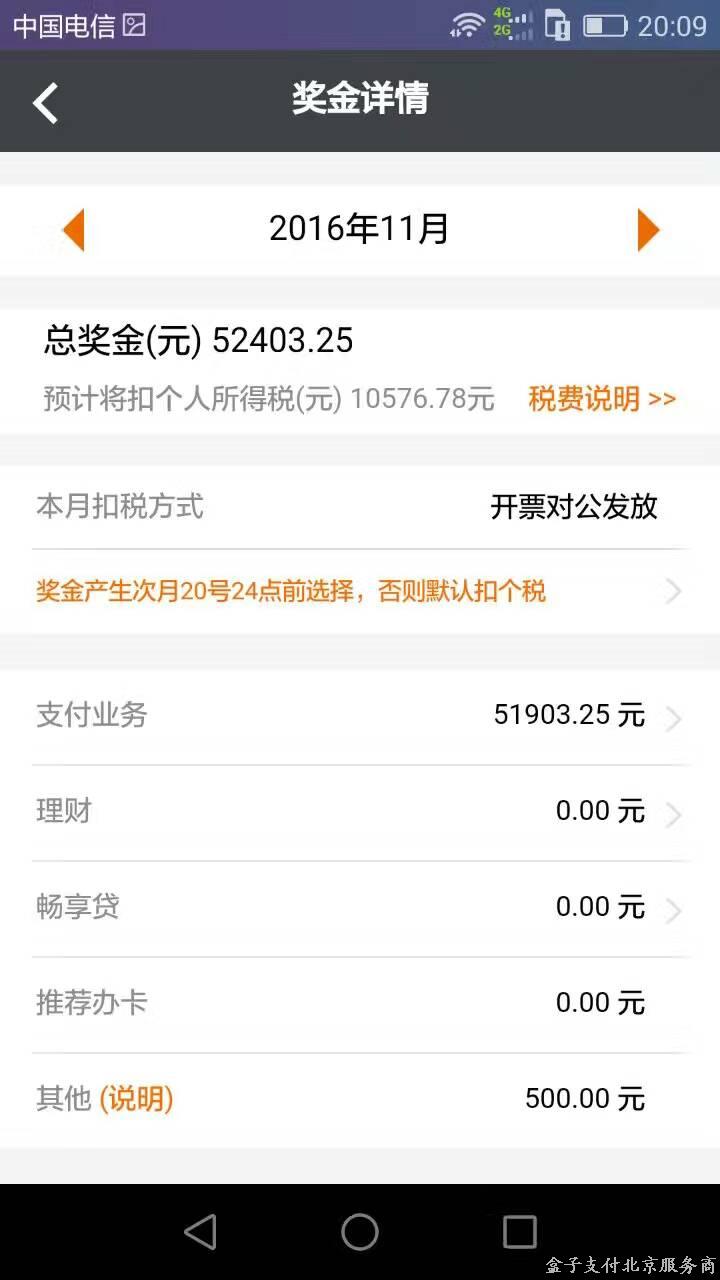720x1280 pixels.
Task: Tap the system home button
Action: (x=360, y=1232)
